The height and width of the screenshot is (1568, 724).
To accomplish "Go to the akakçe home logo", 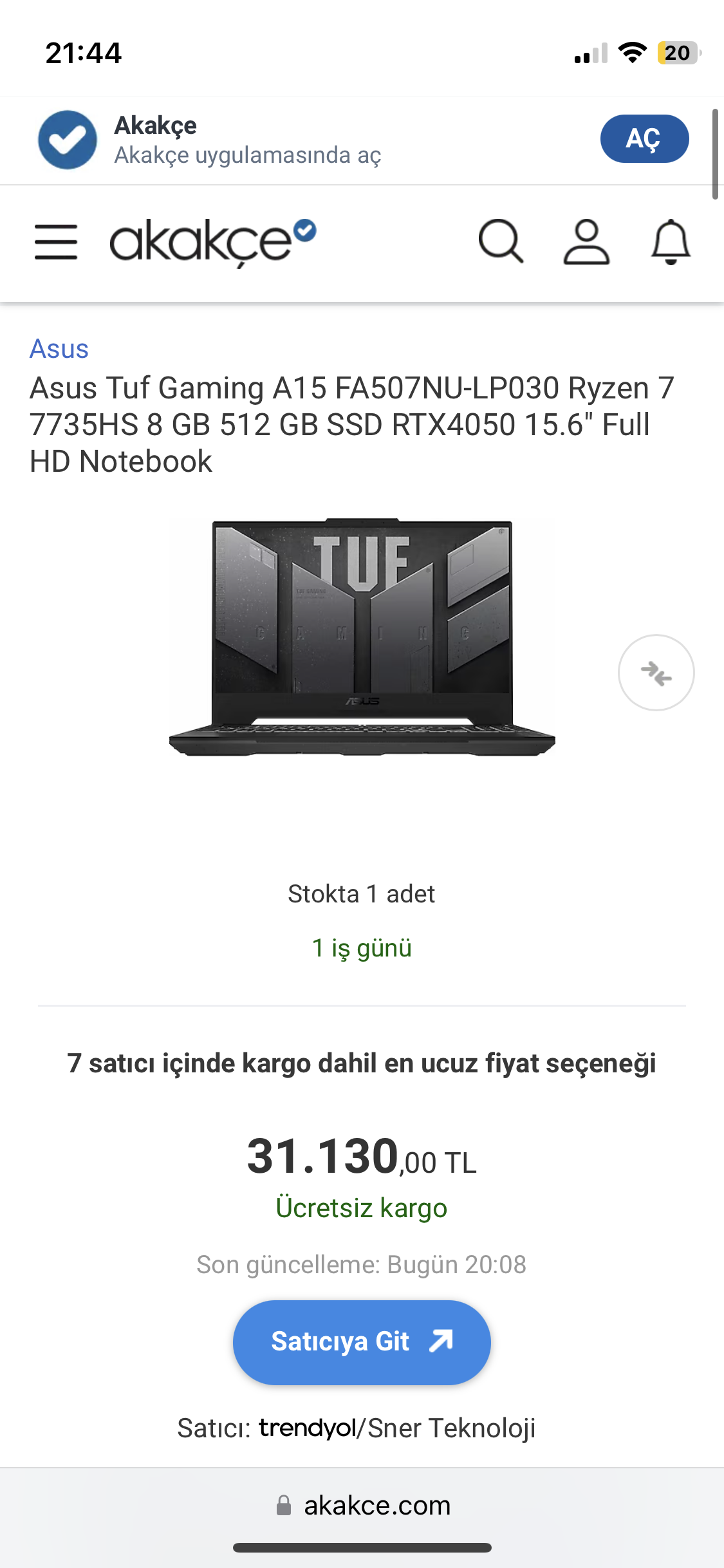I will (212, 242).
